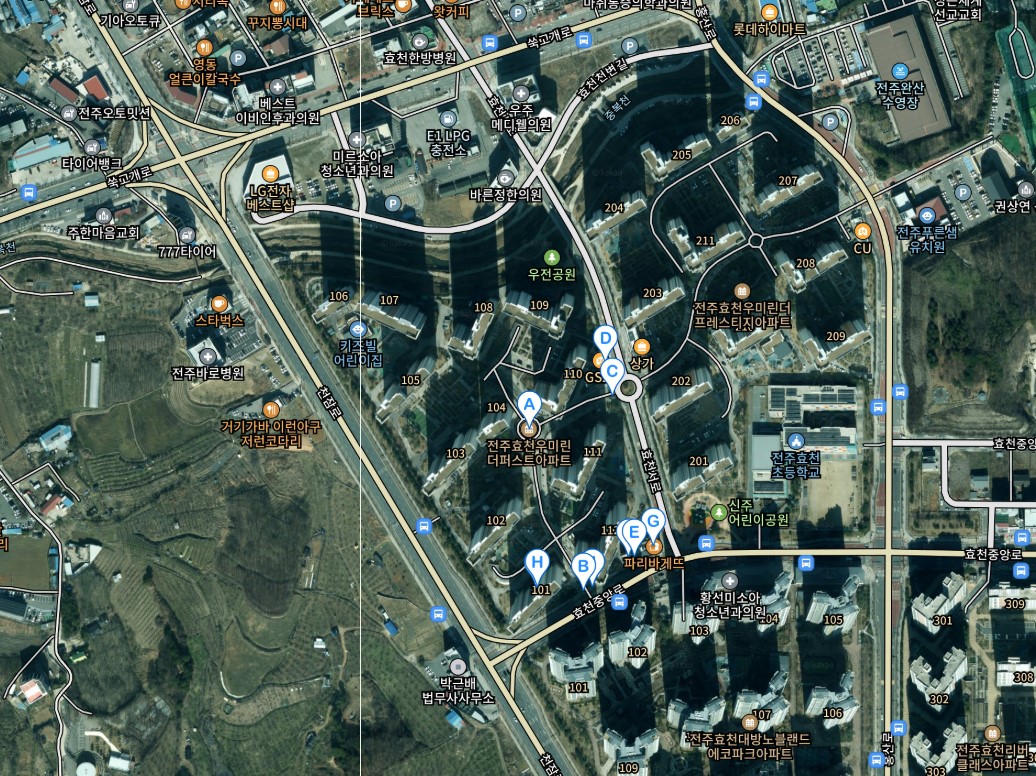
Task: Select the 키즈빌어린이집 daycare icon
Action: pyautogui.click(x=357, y=328)
